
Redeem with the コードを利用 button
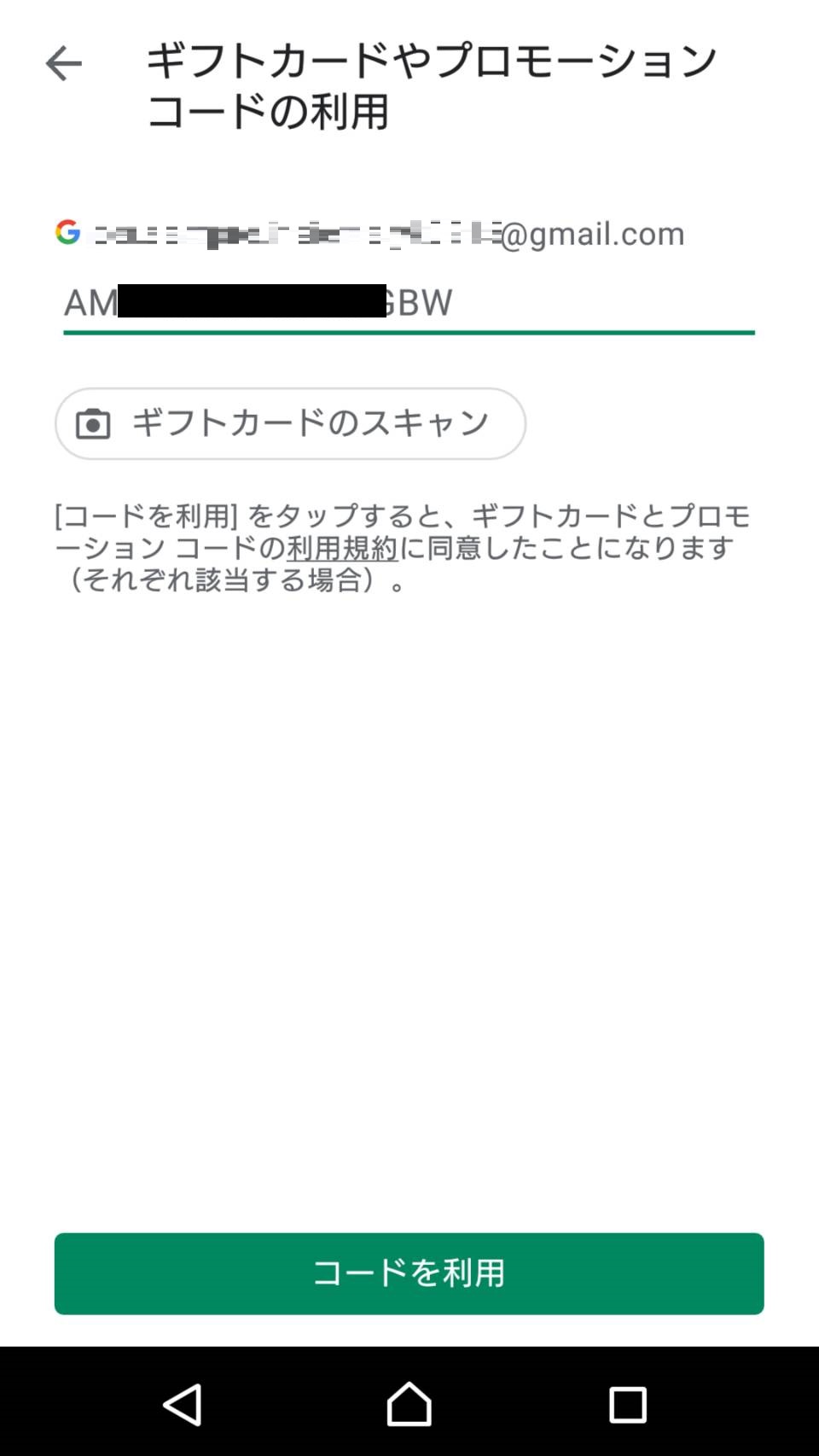tap(409, 1273)
